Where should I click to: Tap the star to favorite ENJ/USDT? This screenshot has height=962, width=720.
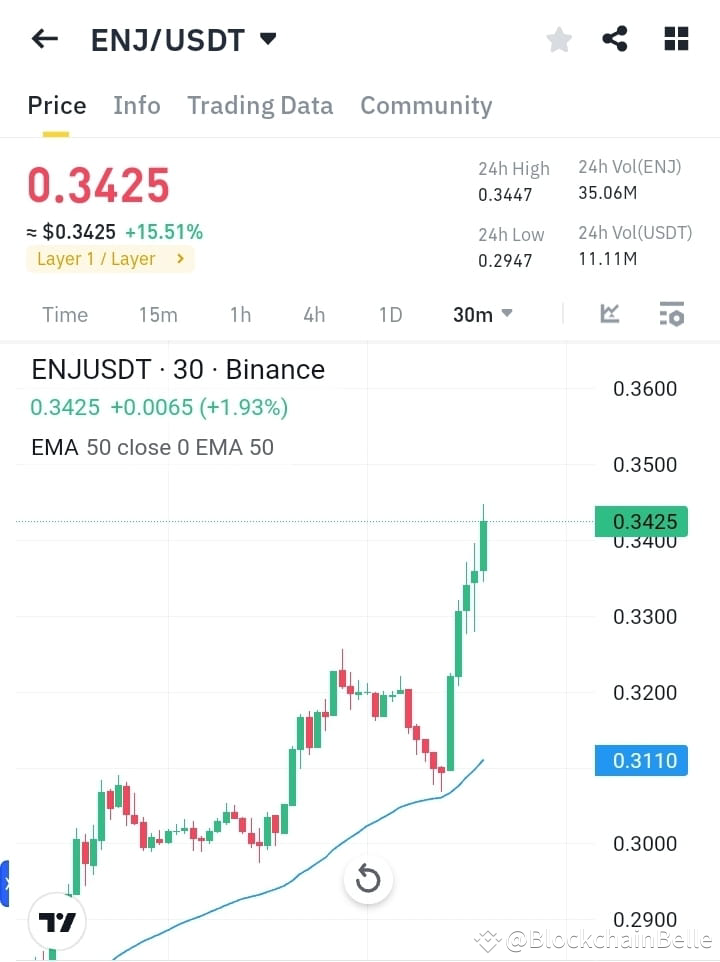[558, 39]
